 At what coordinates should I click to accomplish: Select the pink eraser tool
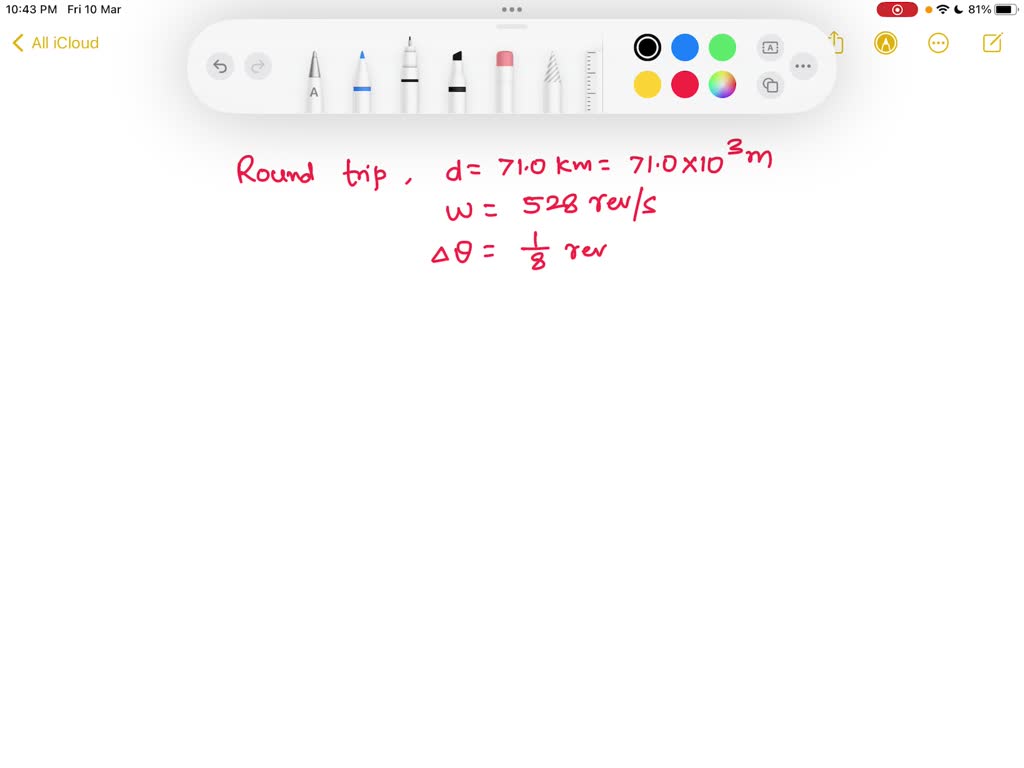[504, 82]
